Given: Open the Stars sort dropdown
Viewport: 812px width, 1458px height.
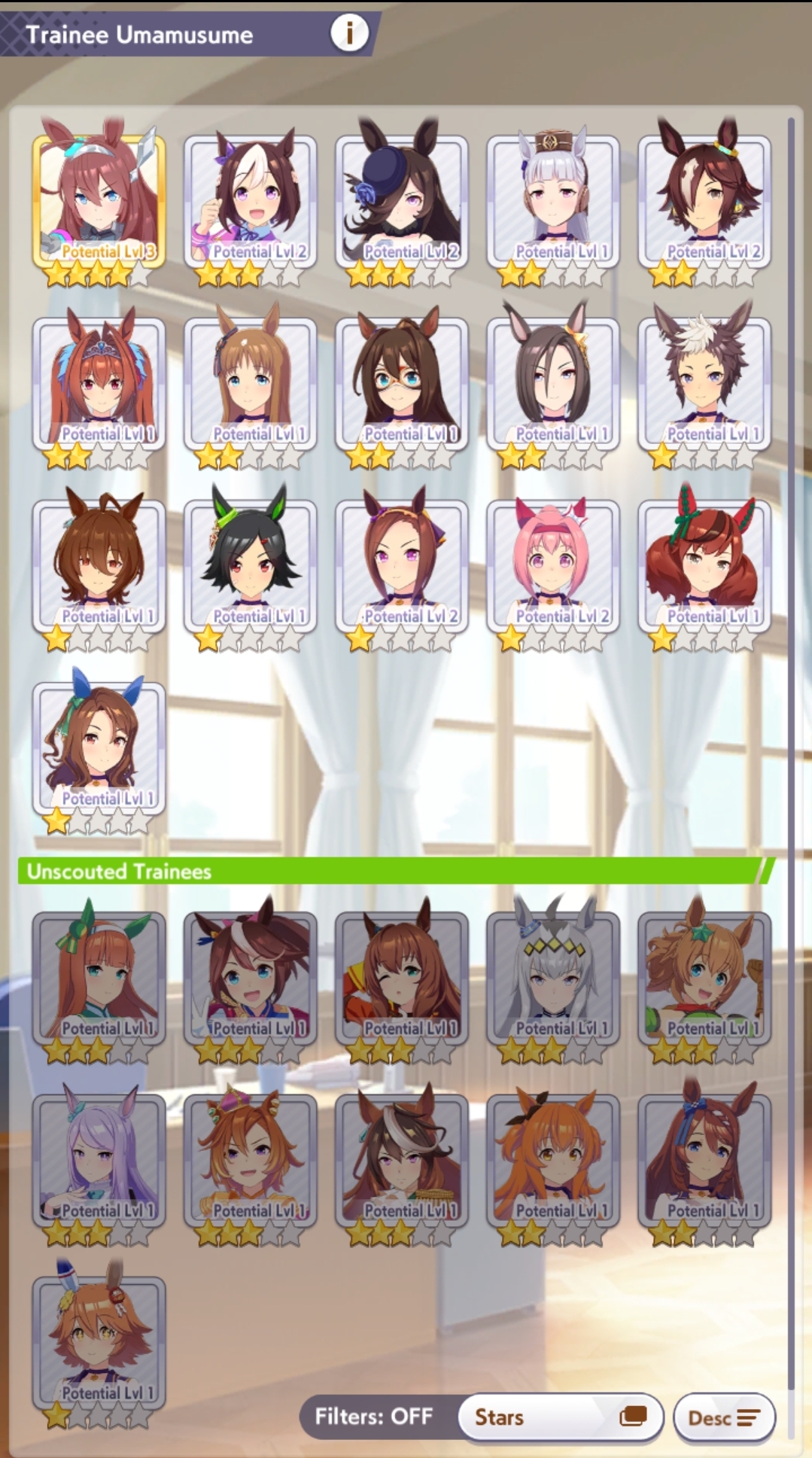Looking at the screenshot, I should [561, 1417].
